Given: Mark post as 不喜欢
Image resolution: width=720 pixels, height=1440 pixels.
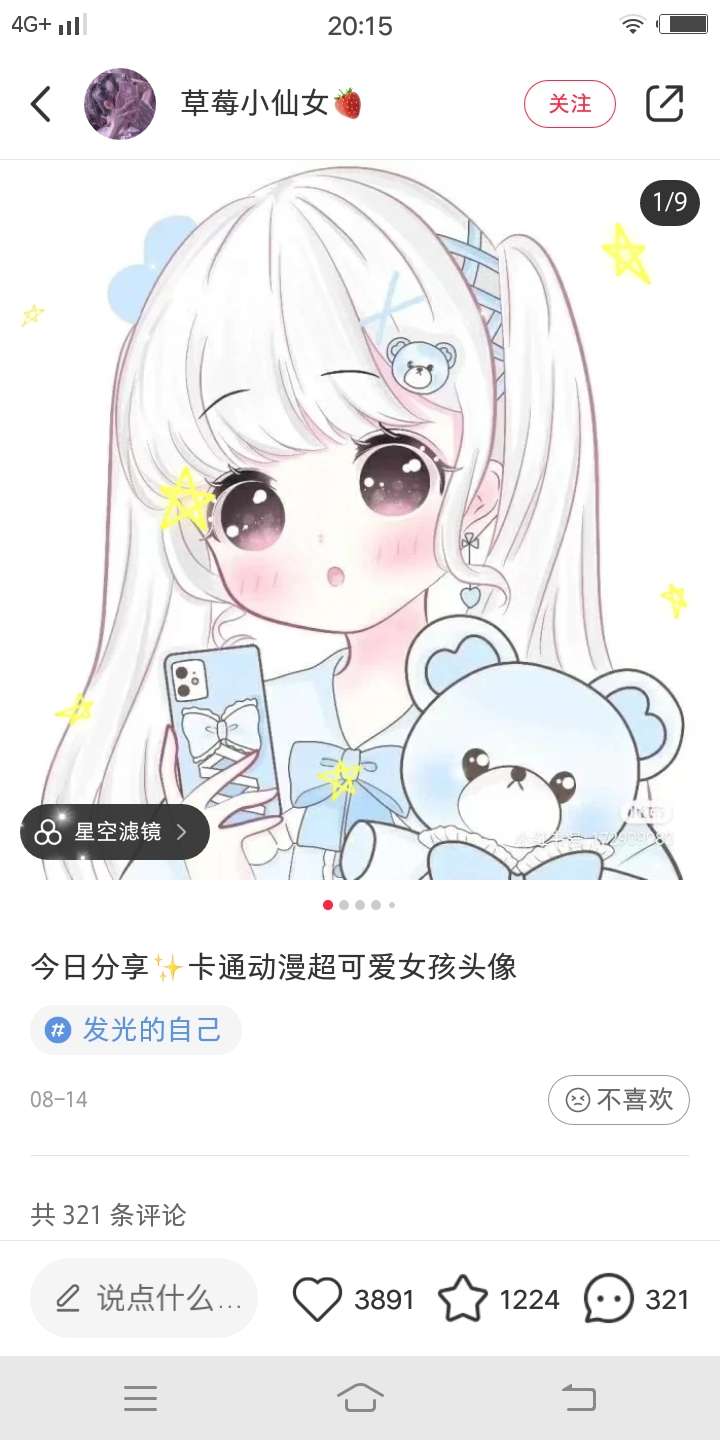Looking at the screenshot, I should point(619,1100).
